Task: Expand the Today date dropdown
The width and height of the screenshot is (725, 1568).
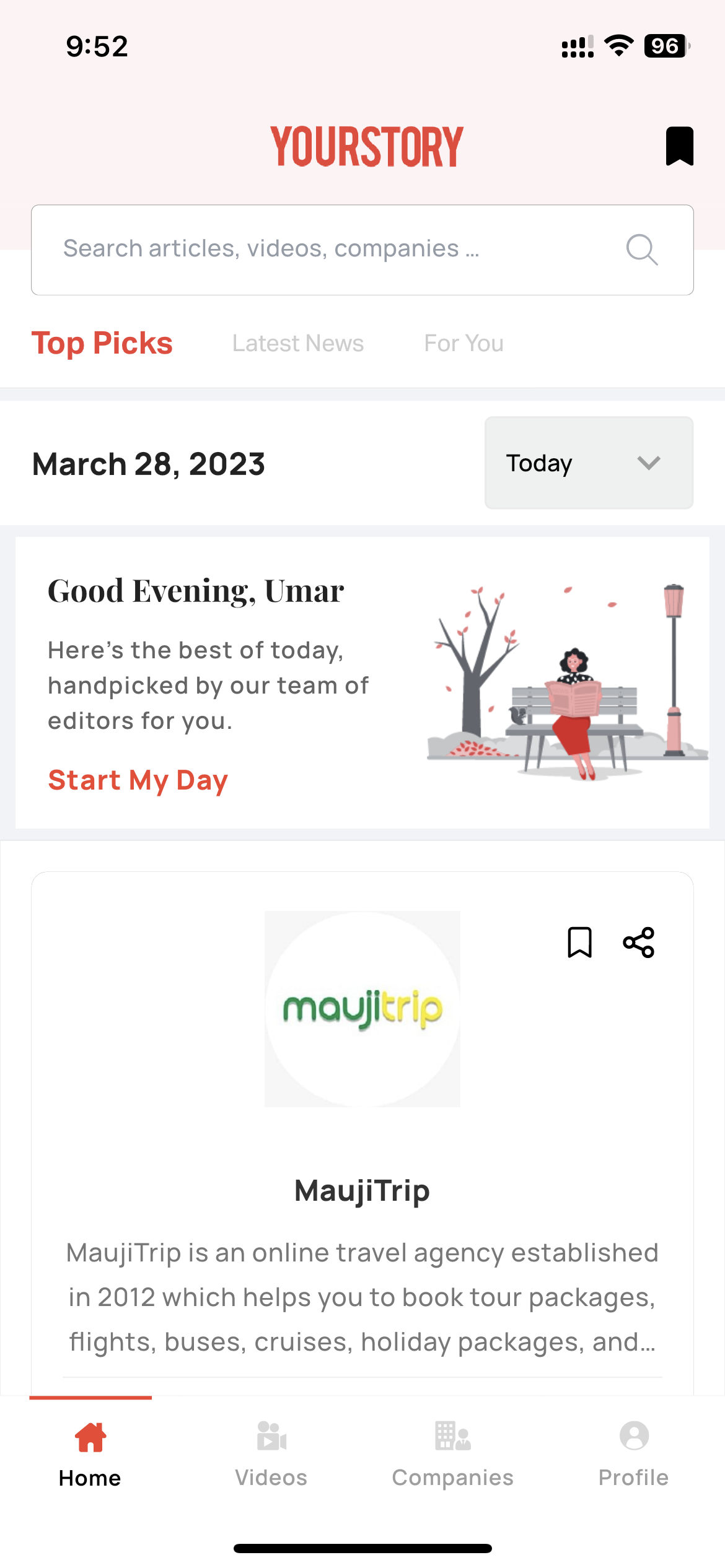Action: [589, 463]
